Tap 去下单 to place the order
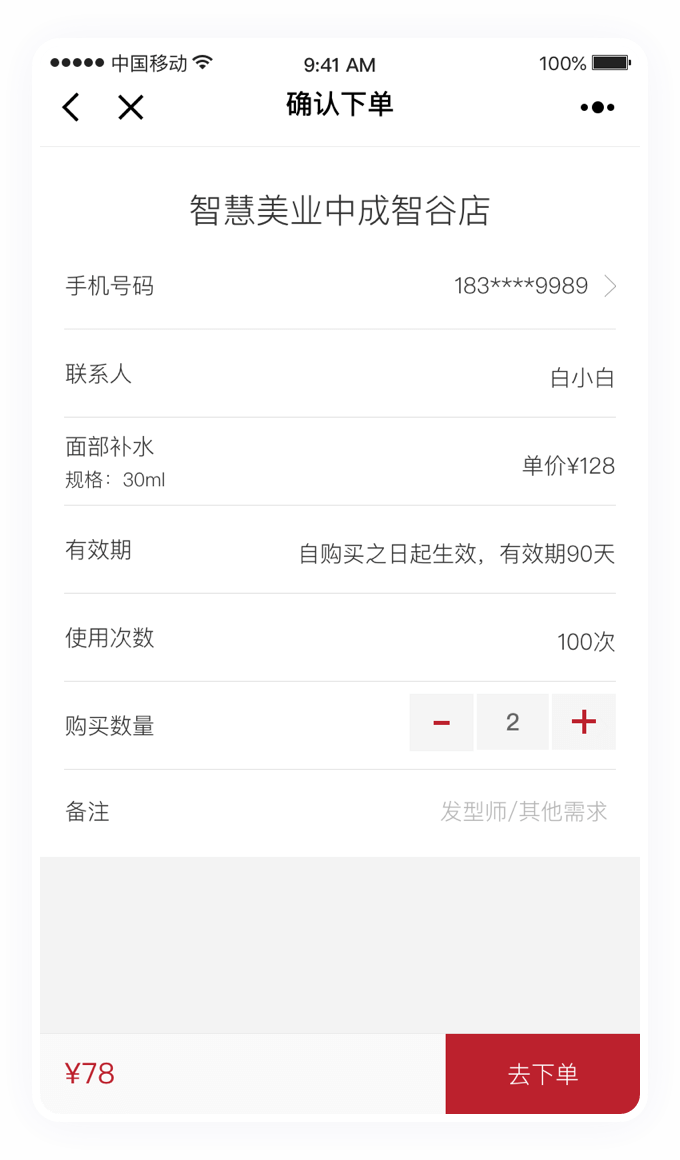The width and height of the screenshot is (680, 1160). (x=542, y=1074)
